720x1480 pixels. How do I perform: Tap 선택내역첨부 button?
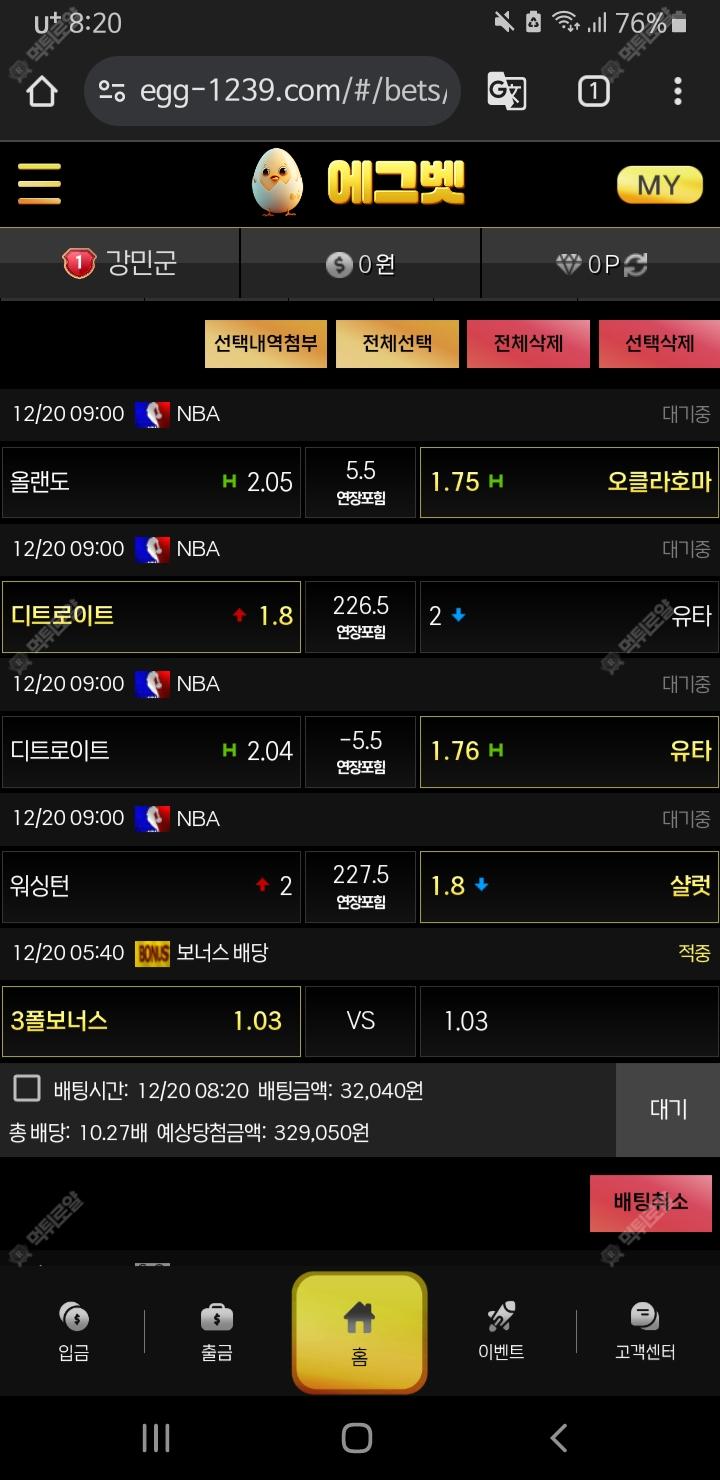pyautogui.click(x=265, y=344)
